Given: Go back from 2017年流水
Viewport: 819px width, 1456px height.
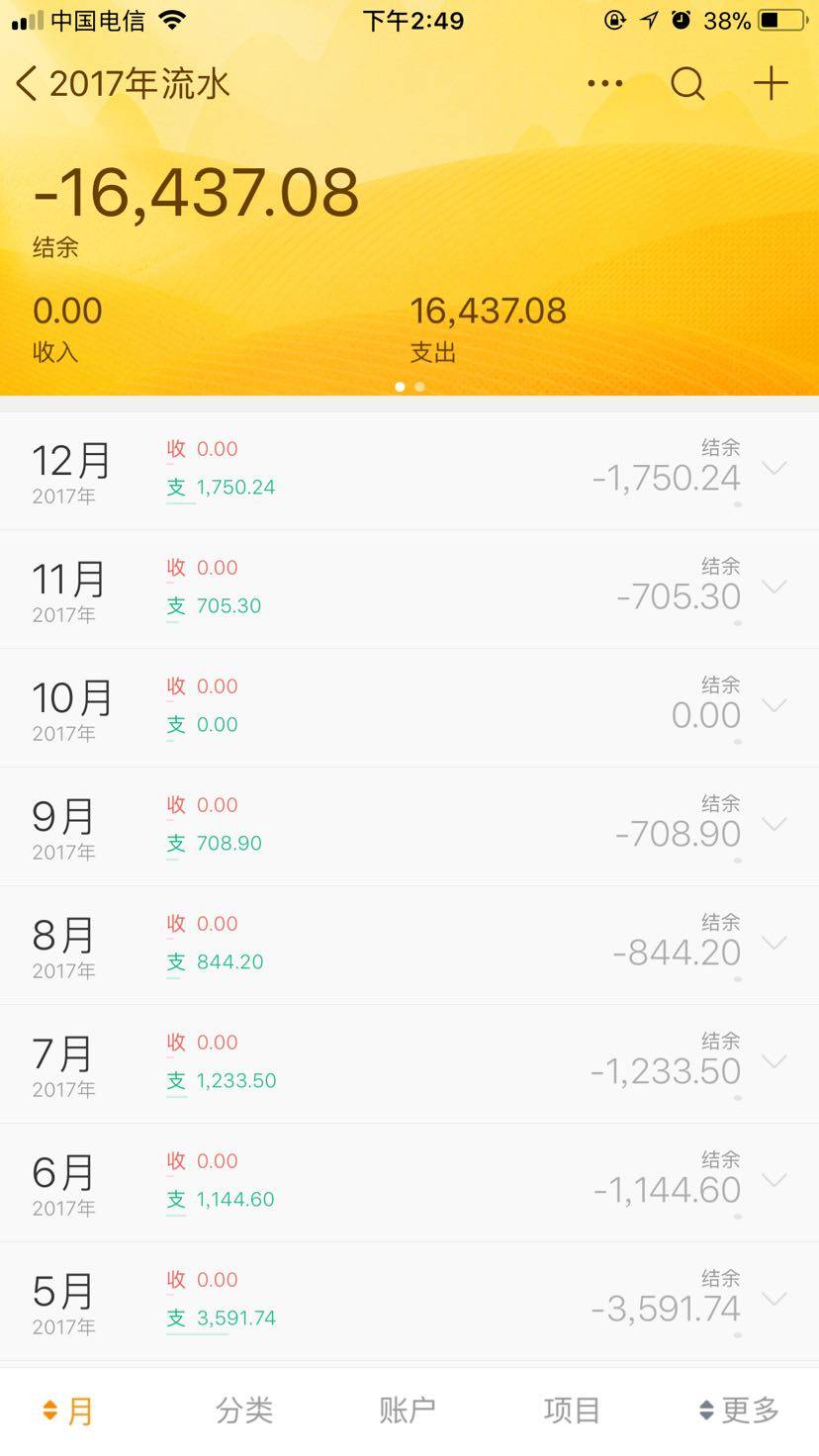Looking at the screenshot, I should 28,84.
